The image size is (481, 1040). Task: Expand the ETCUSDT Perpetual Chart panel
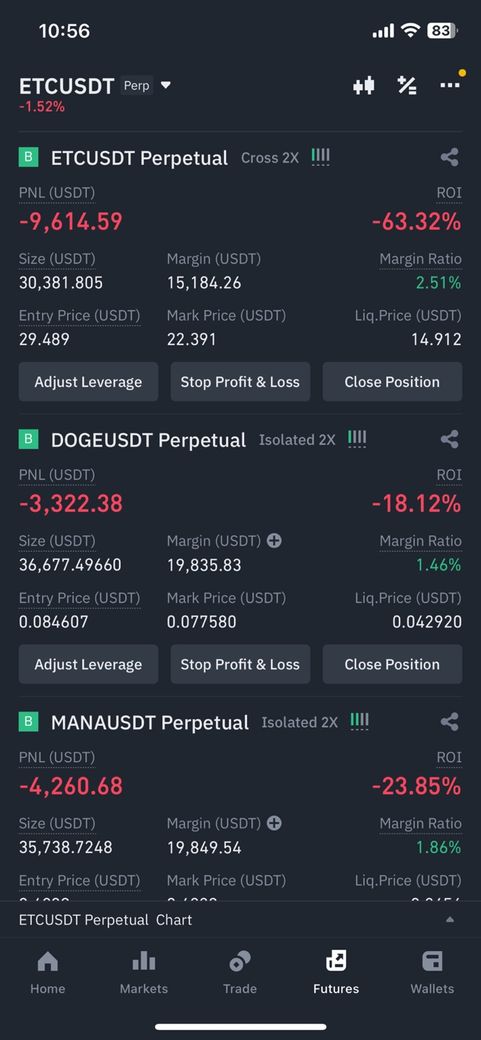[240, 920]
